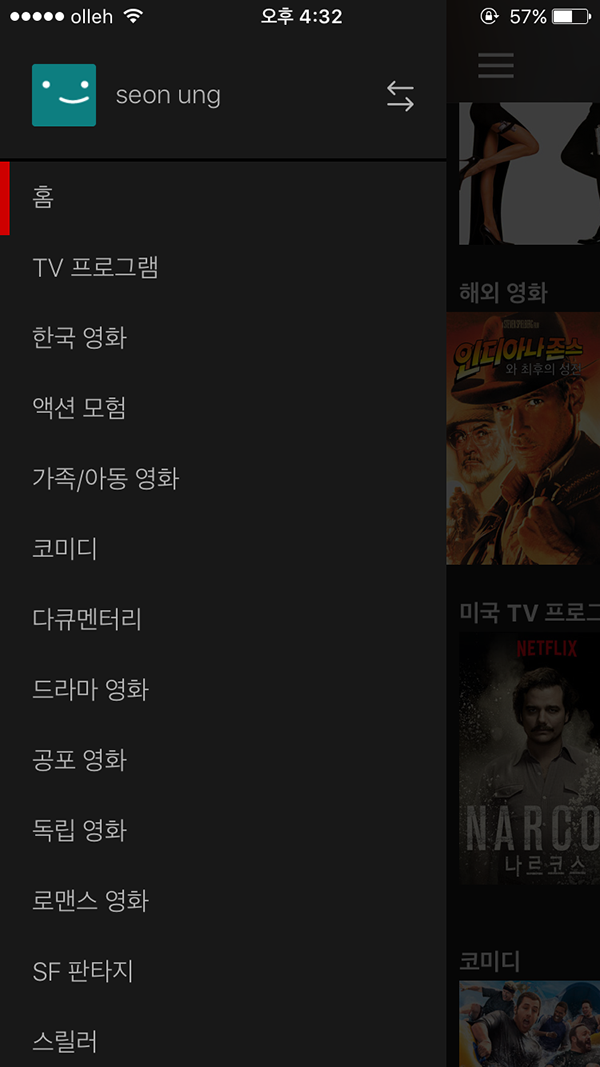Open the Narcos 나르코스 show poster
The width and height of the screenshot is (600, 1067).
529,758
